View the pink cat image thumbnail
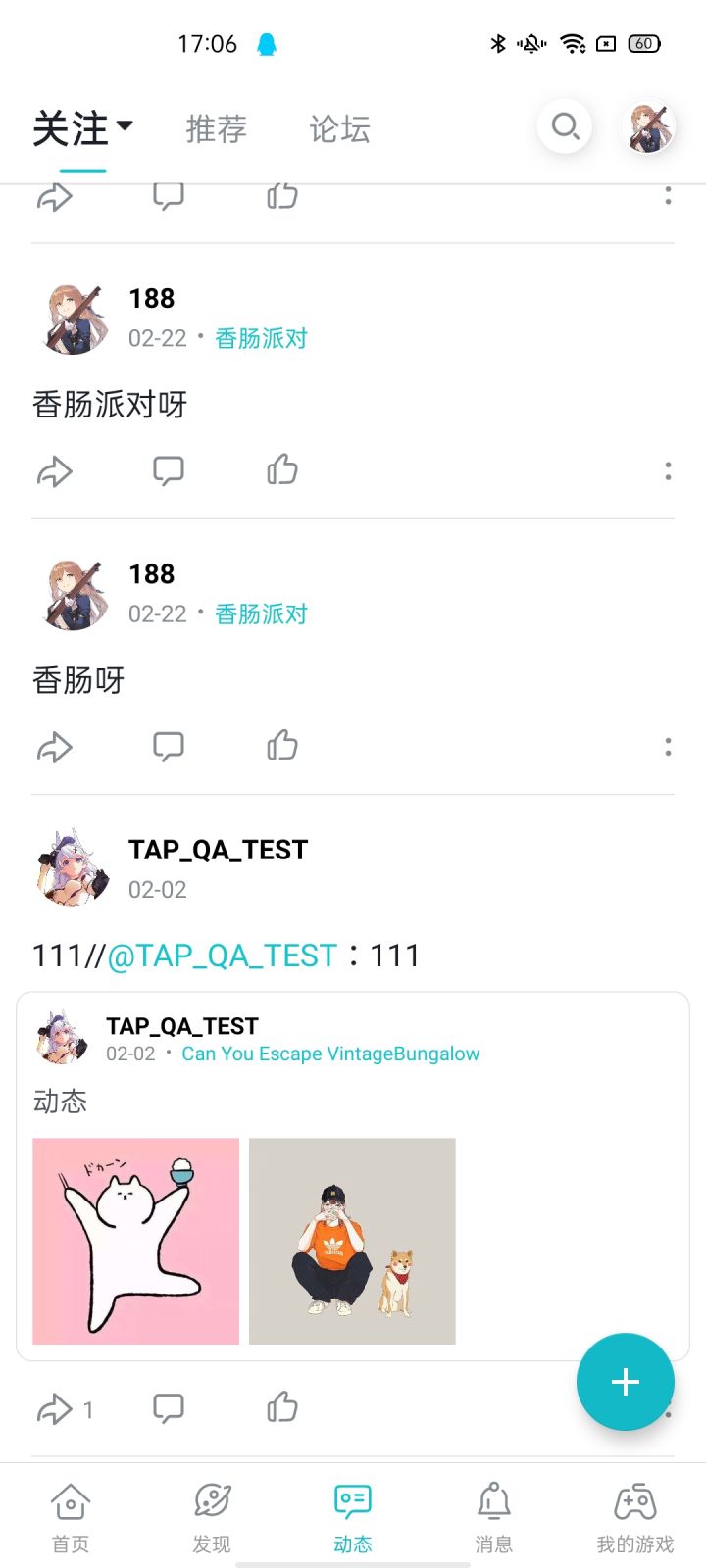This screenshot has width=706, height=1568. pos(135,1241)
